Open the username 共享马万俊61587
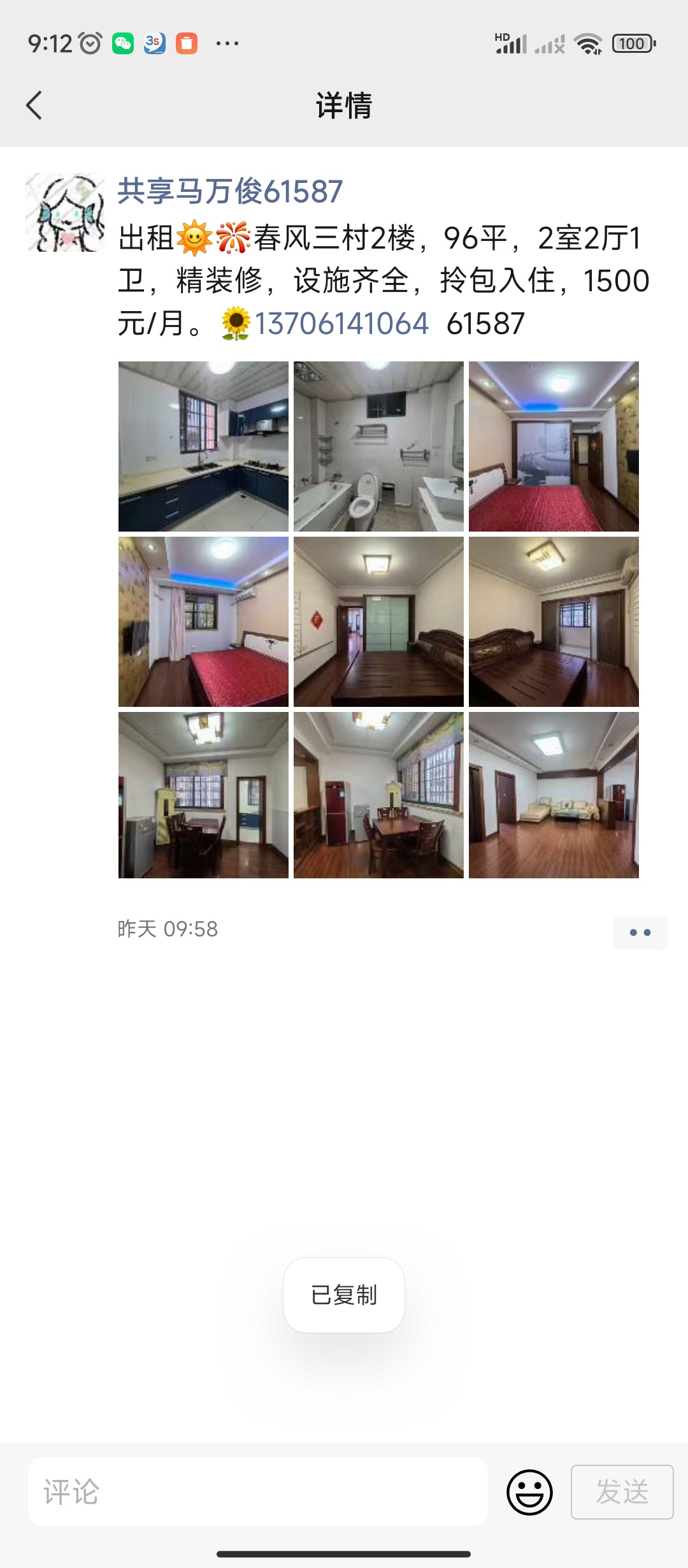 tap(230, 191)
